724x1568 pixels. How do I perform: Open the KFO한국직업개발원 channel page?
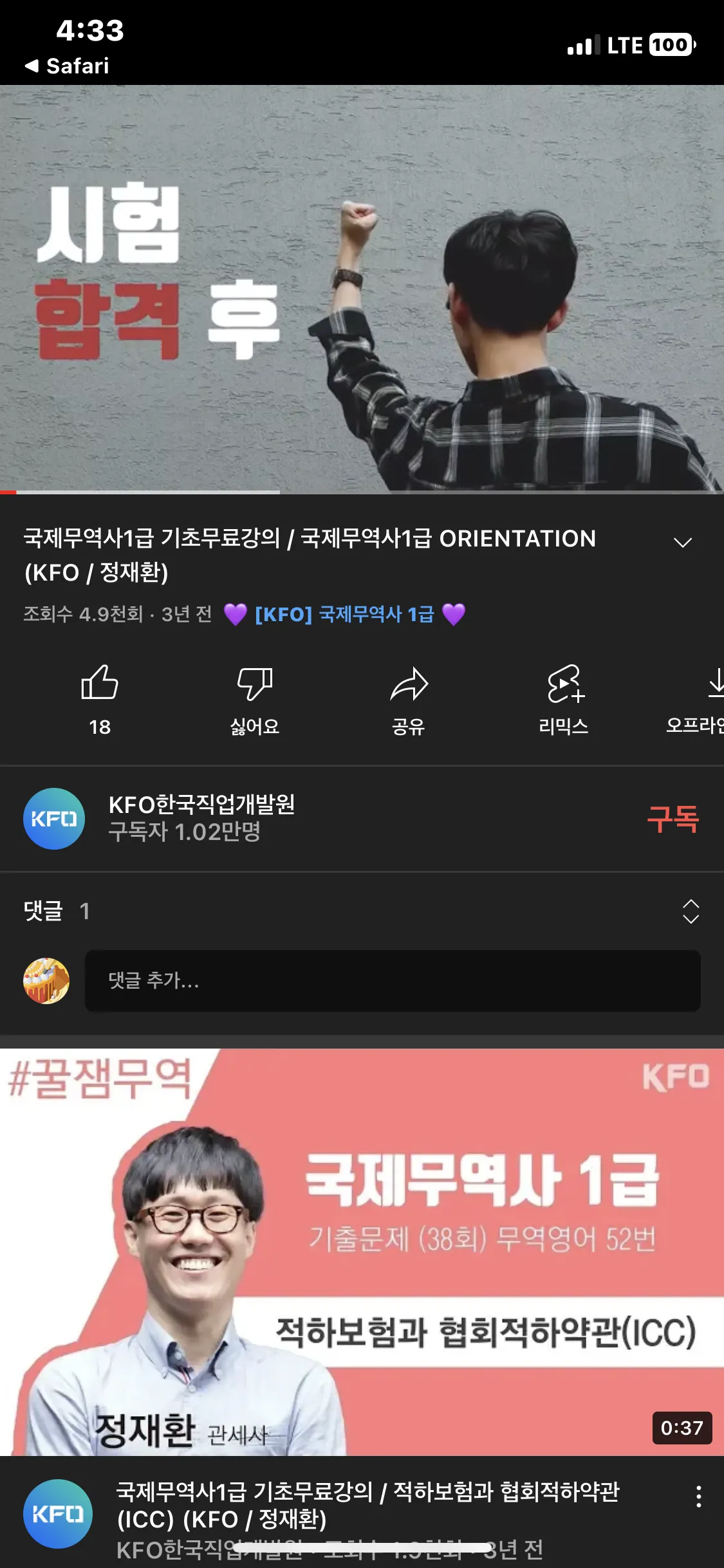201,817
